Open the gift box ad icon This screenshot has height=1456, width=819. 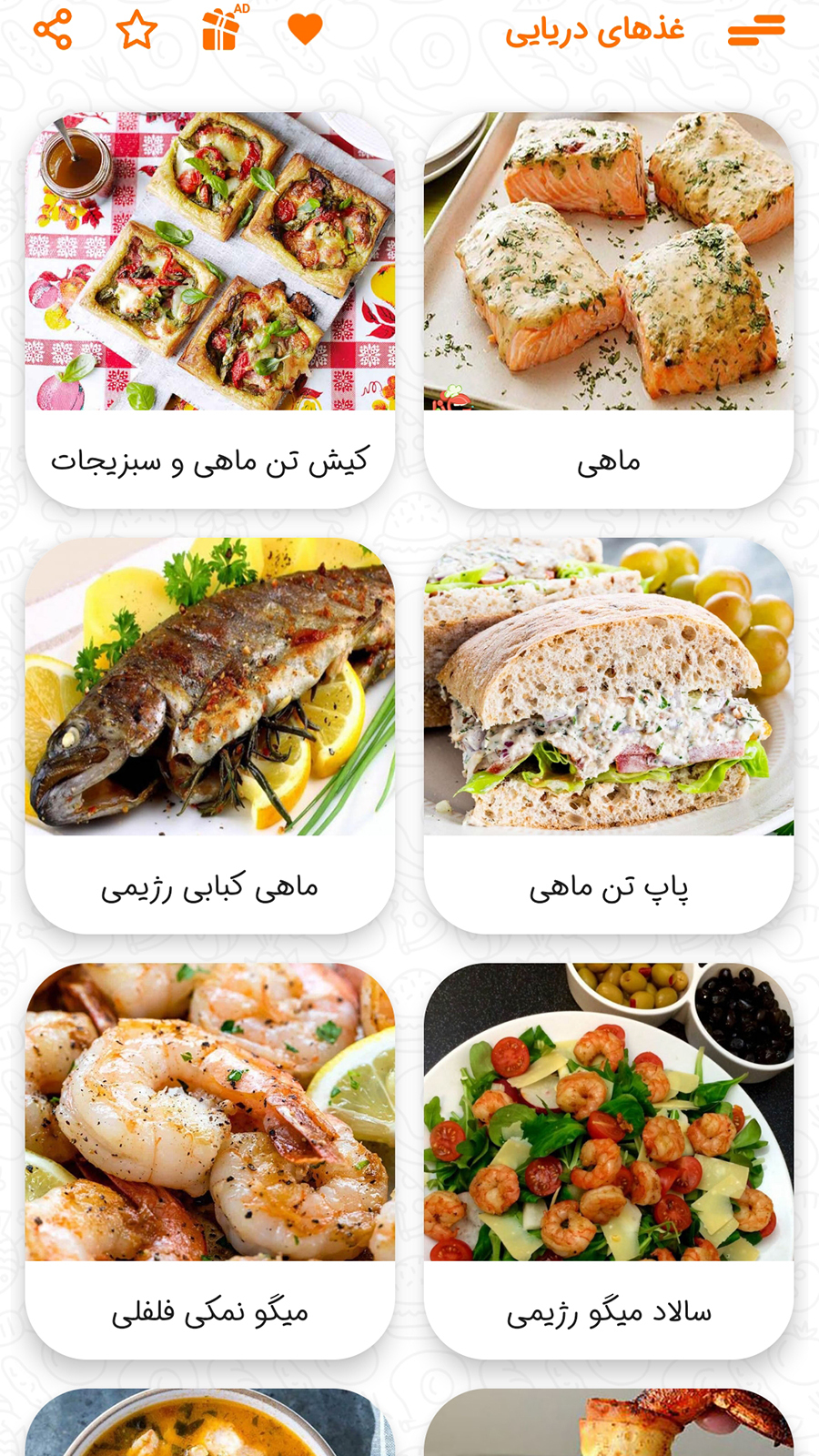coord(223,28)
